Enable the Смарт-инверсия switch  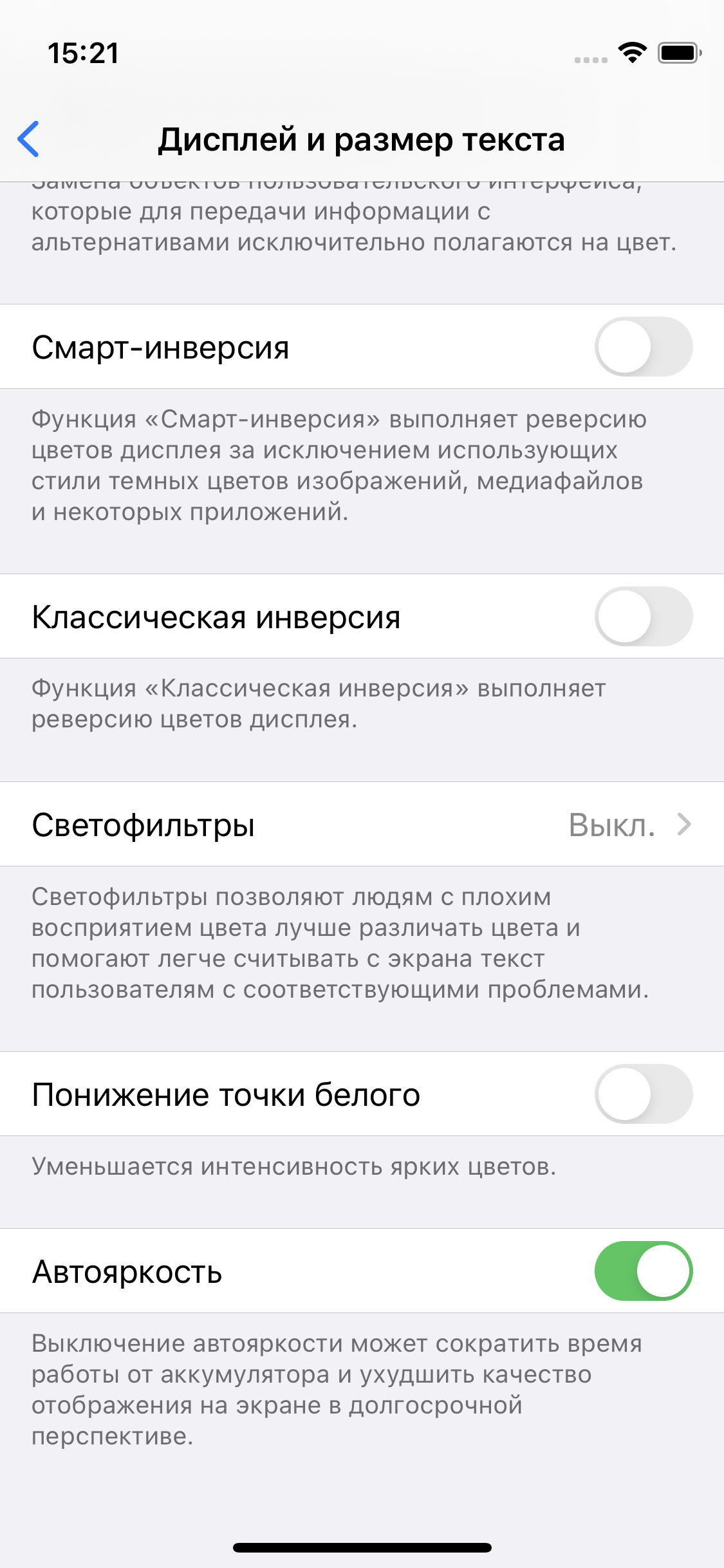coord(643,346)
